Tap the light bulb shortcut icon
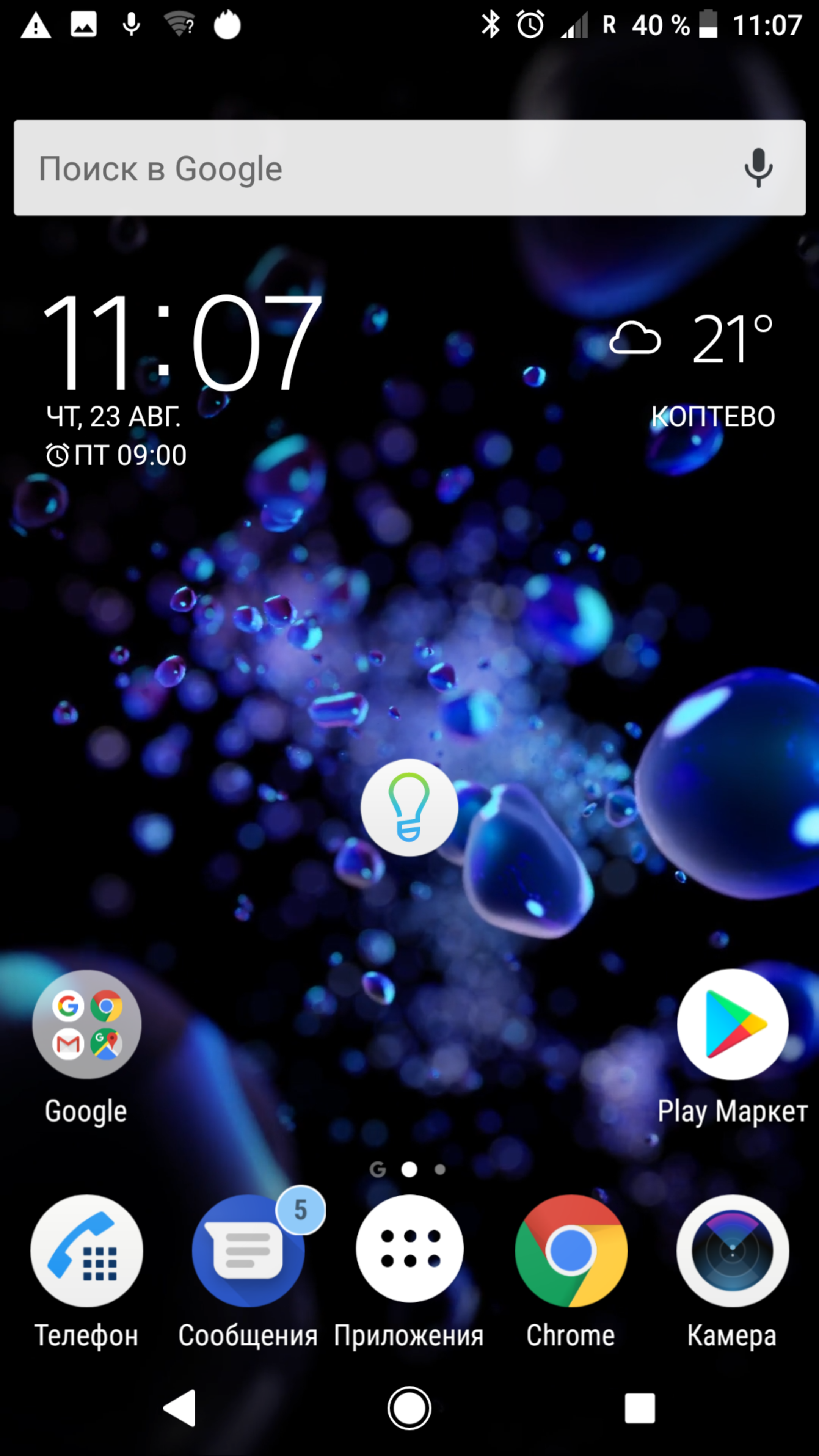 coord(409,807)
